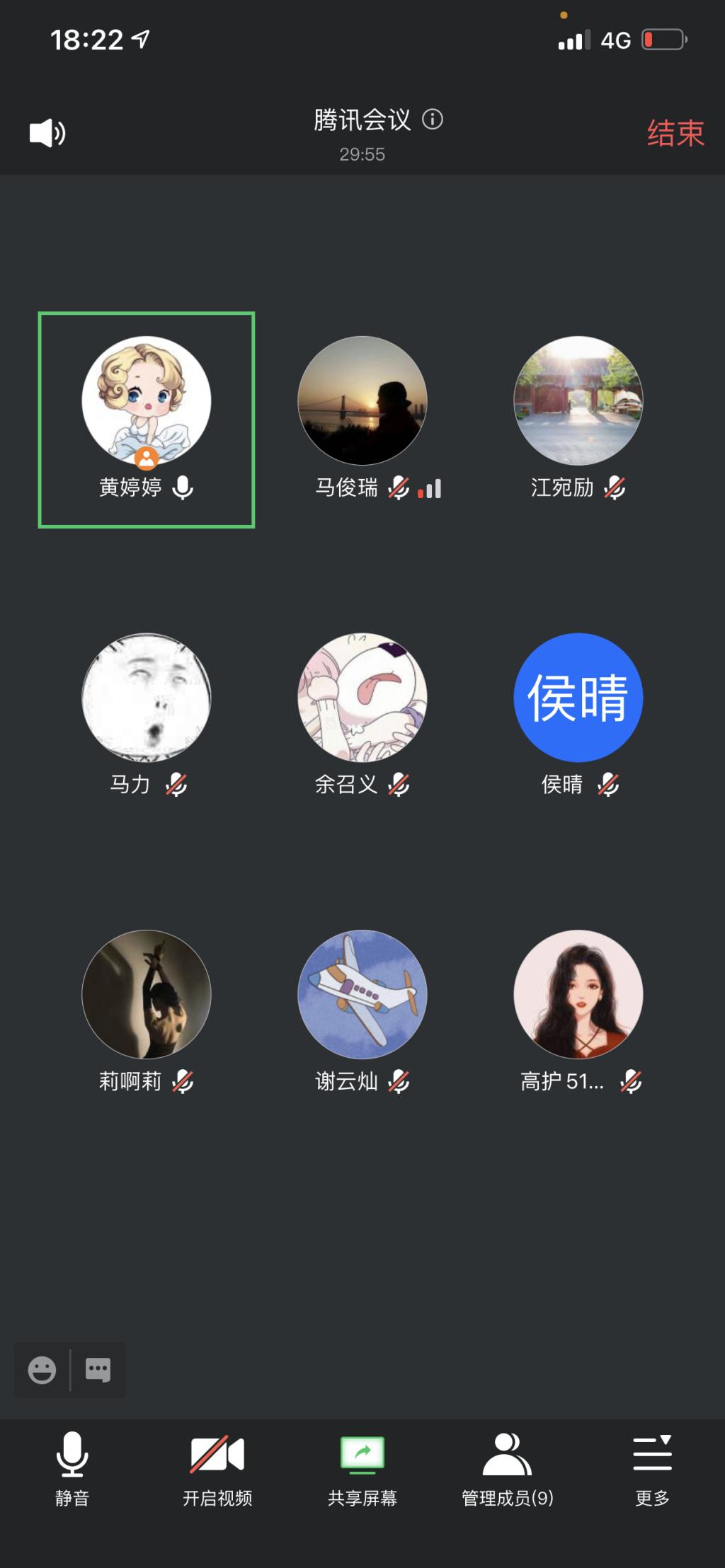725x1568 pixels.
Task: Start screen sharing with 共享屏幕
Action: [x=362, y=1469]
